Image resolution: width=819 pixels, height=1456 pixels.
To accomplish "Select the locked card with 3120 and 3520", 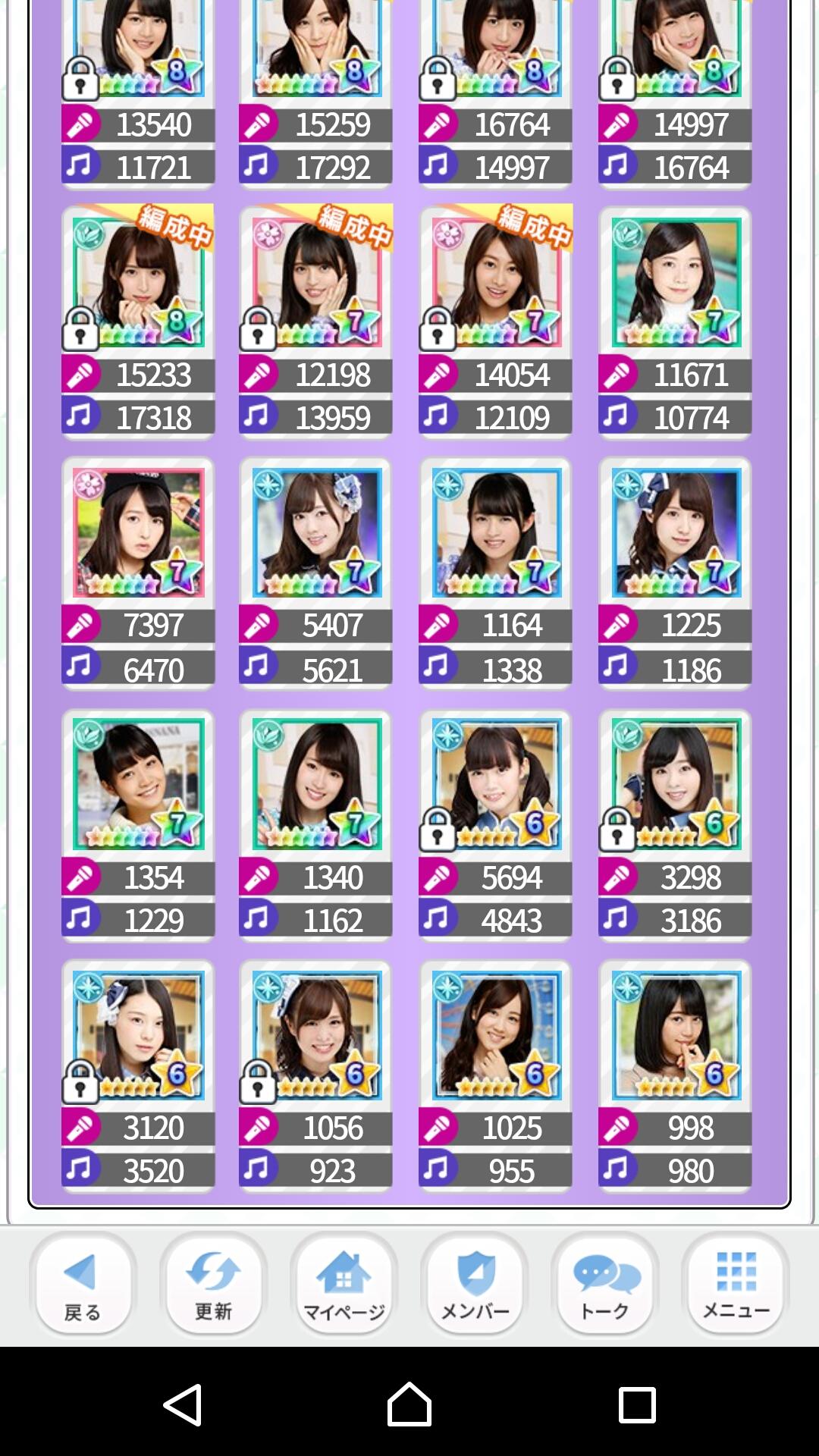I will pyautogui.click(x=138, y=1037).
